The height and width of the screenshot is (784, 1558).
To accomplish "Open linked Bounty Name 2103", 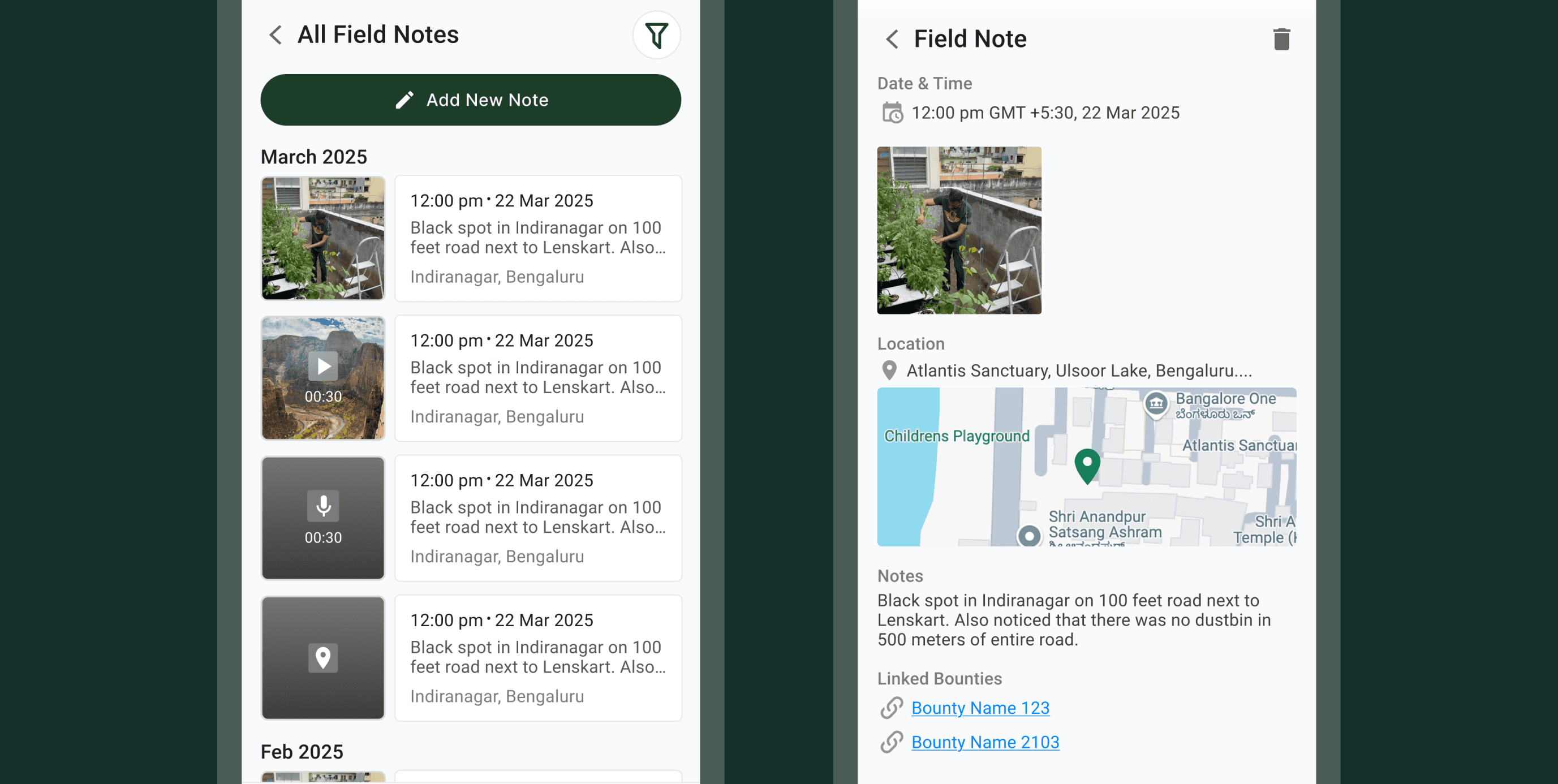I will click(x=985, y=742).
